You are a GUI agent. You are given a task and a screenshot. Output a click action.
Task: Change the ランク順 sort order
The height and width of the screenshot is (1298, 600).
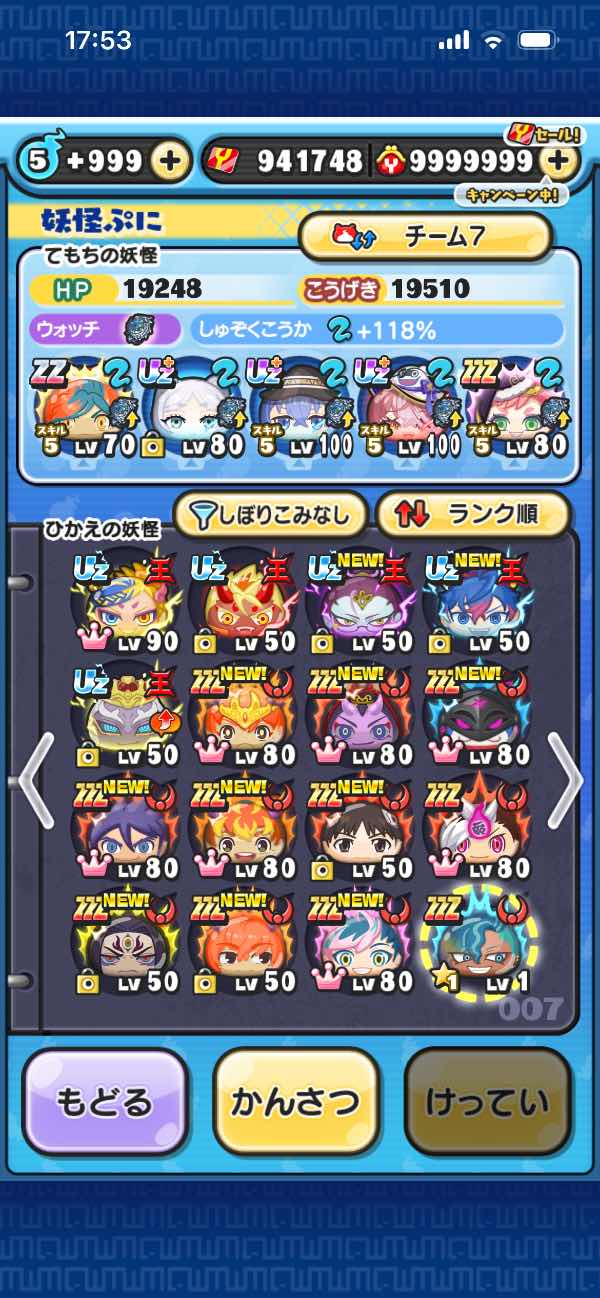pyautogui.click(x=472, y=515)
